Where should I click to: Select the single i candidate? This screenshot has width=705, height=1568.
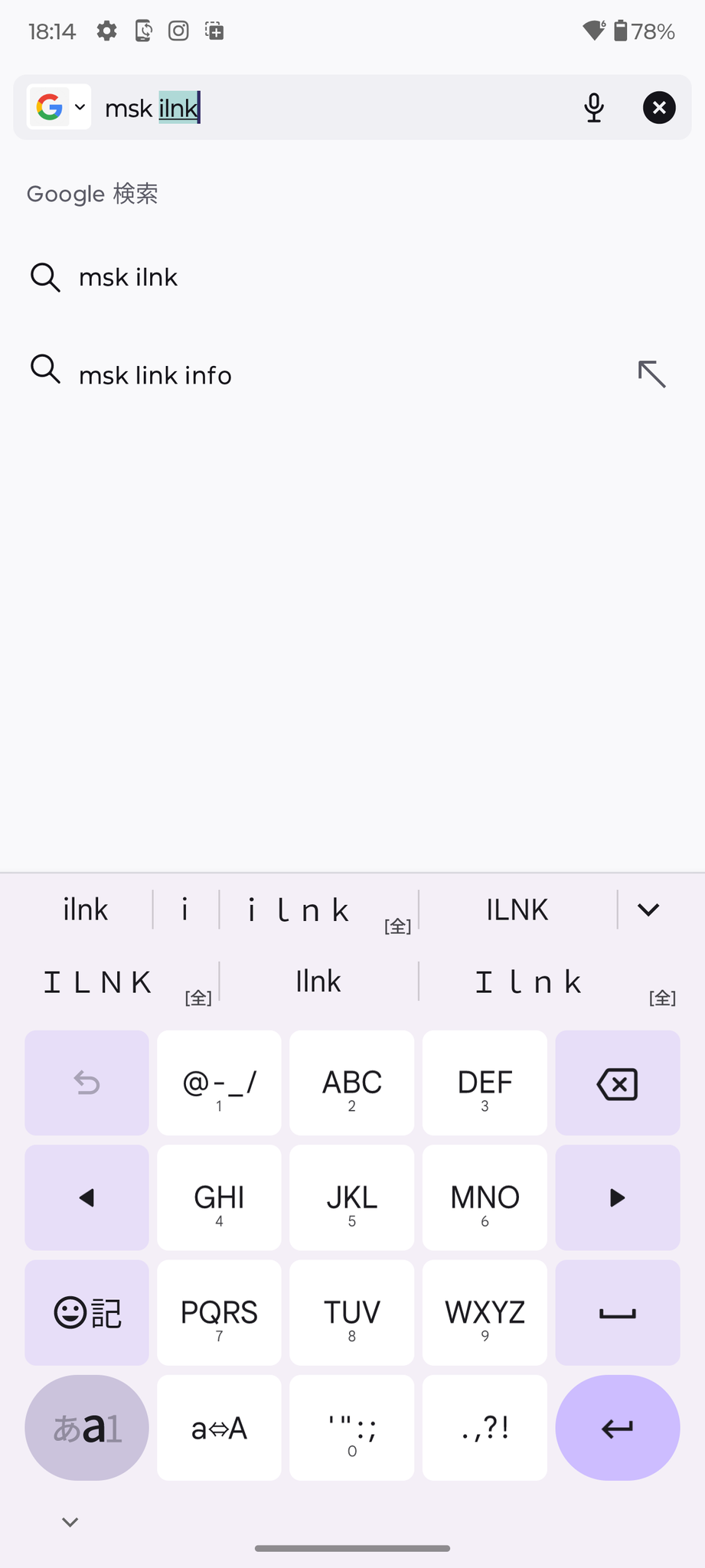click(185, 910)
